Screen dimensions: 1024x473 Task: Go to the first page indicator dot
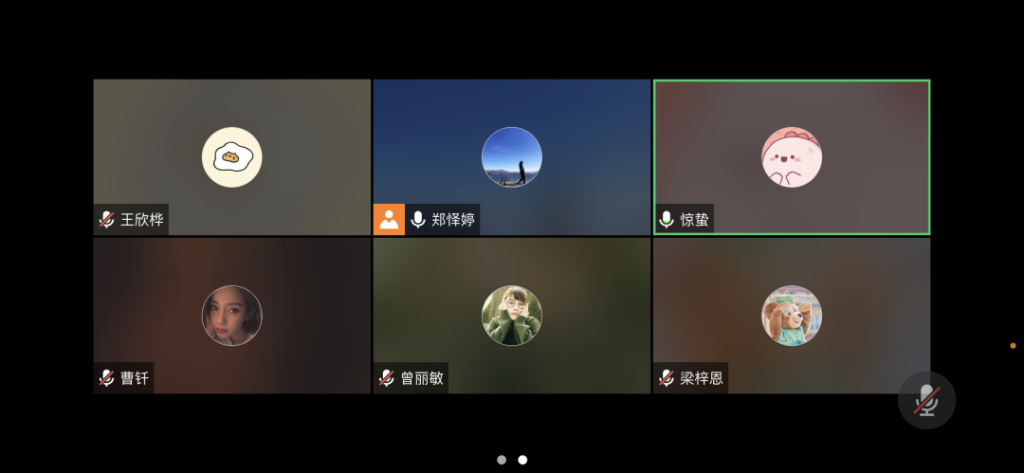(501, 460)
